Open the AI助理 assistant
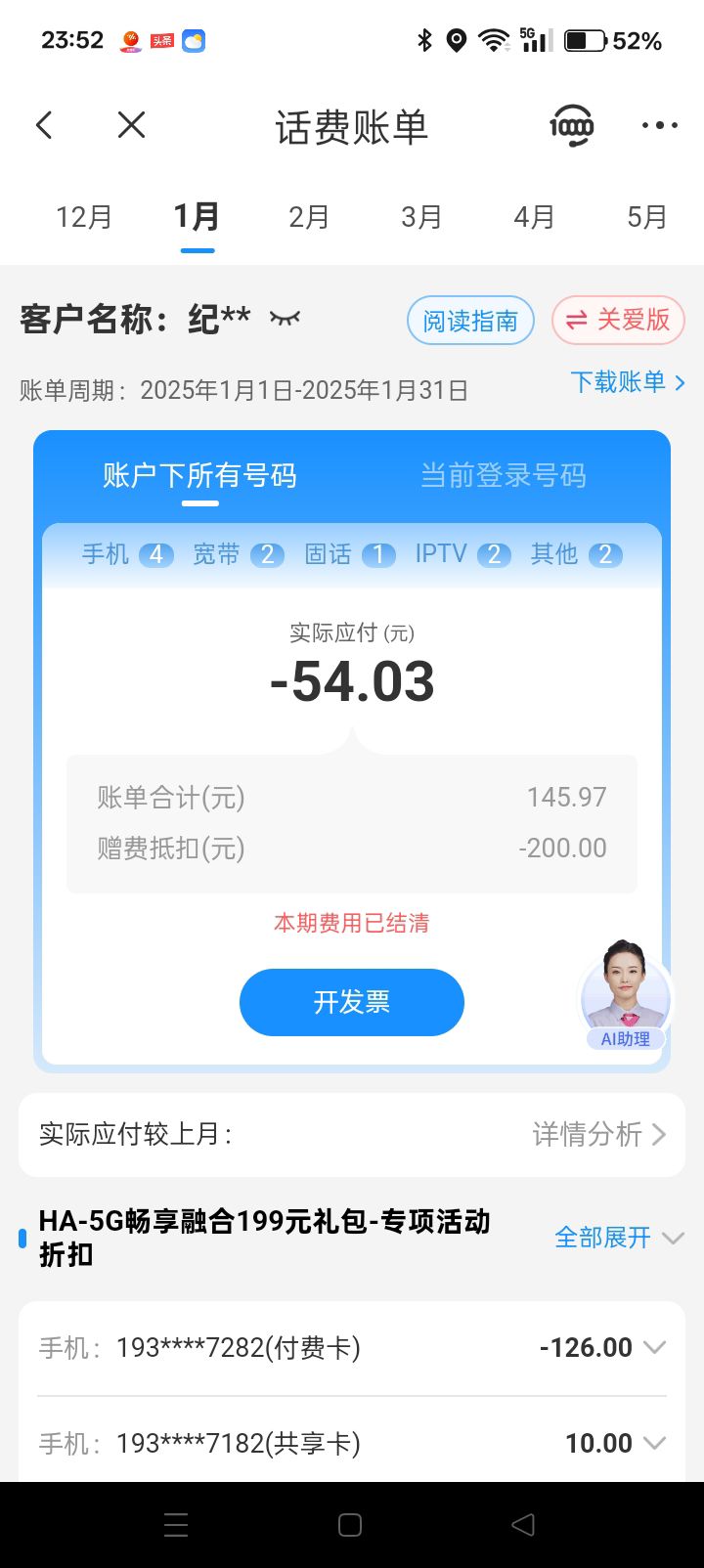704x1568 pixels. pyautogui.click(x=626, y=995)
